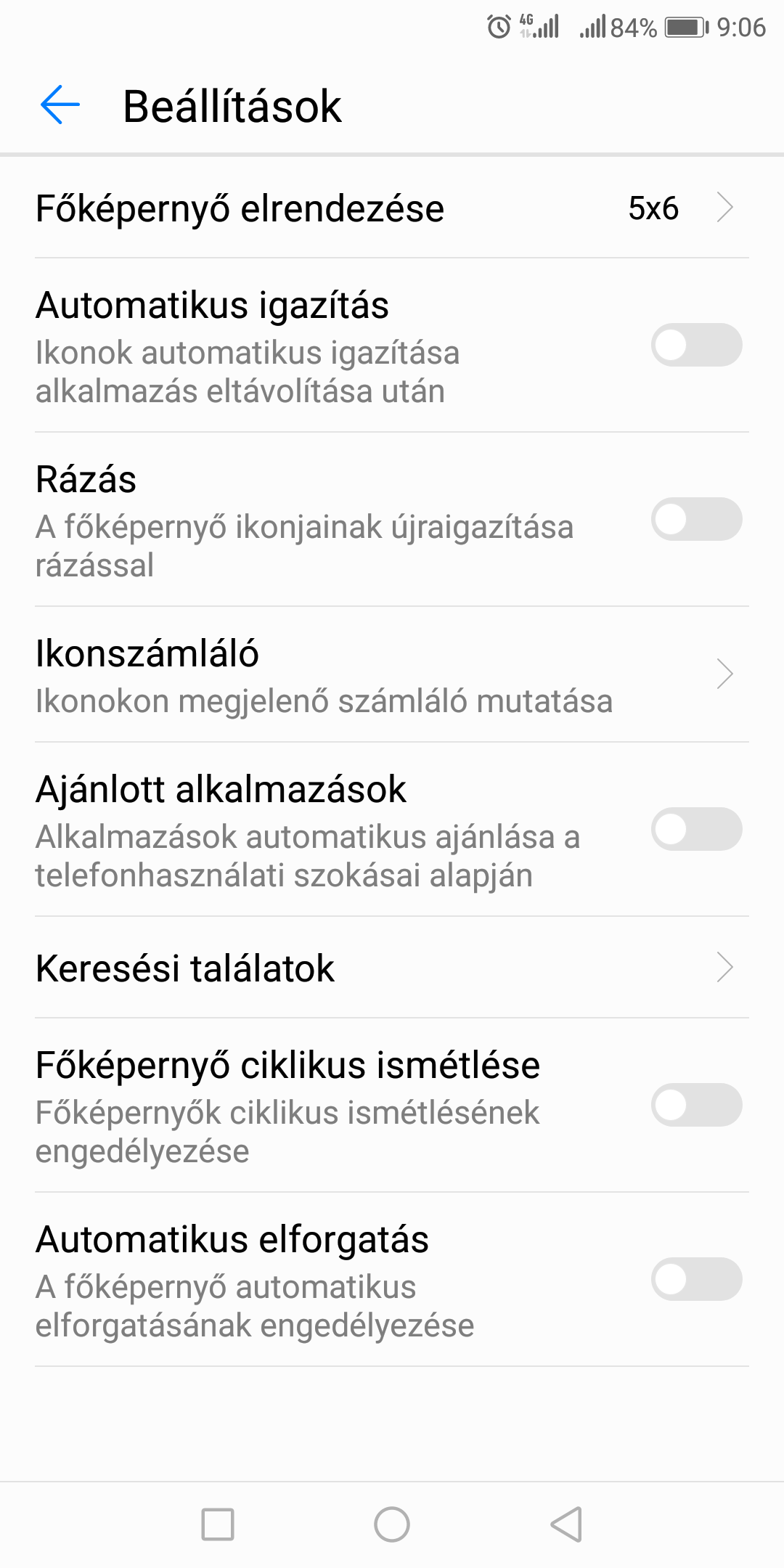Tap the system home button
The image size is (784, 1568).
(x=392, y=1524)
